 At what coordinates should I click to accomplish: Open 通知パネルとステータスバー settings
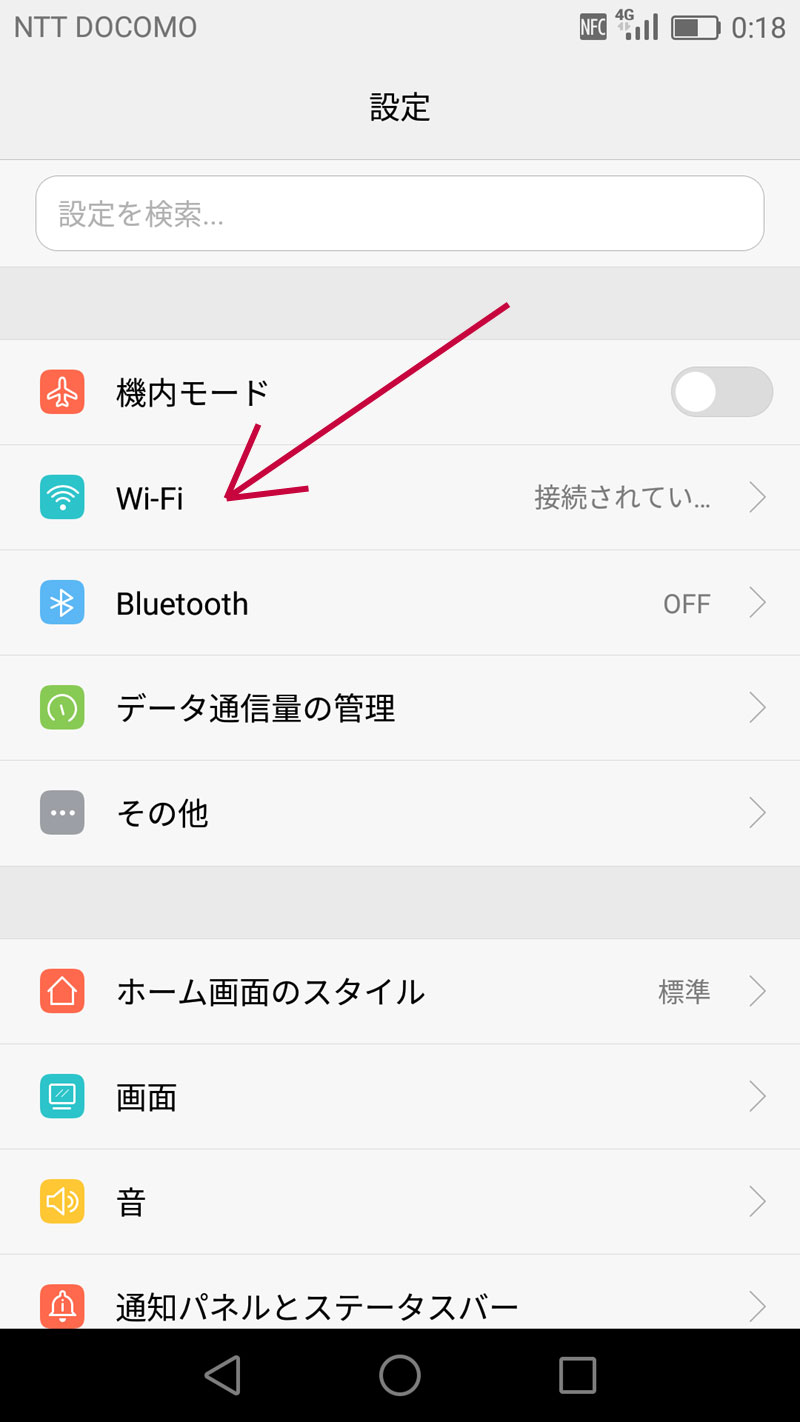click(x=400, y=1304)
